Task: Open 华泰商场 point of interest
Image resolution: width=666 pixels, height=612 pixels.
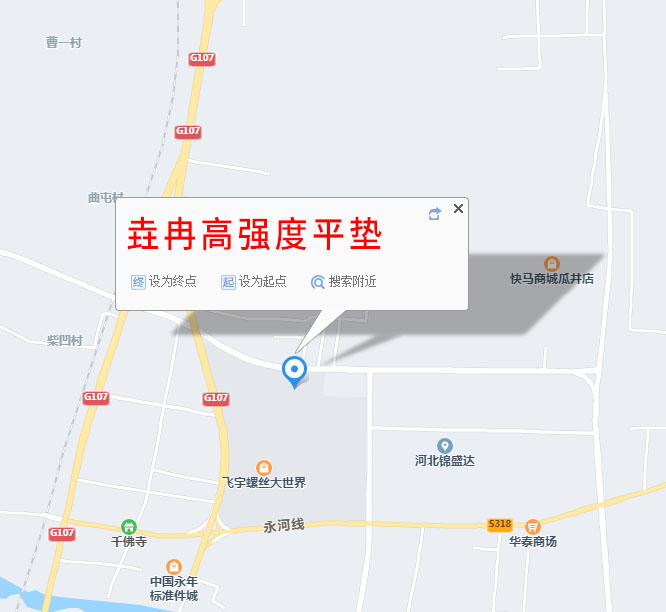Action: point(532,527)
